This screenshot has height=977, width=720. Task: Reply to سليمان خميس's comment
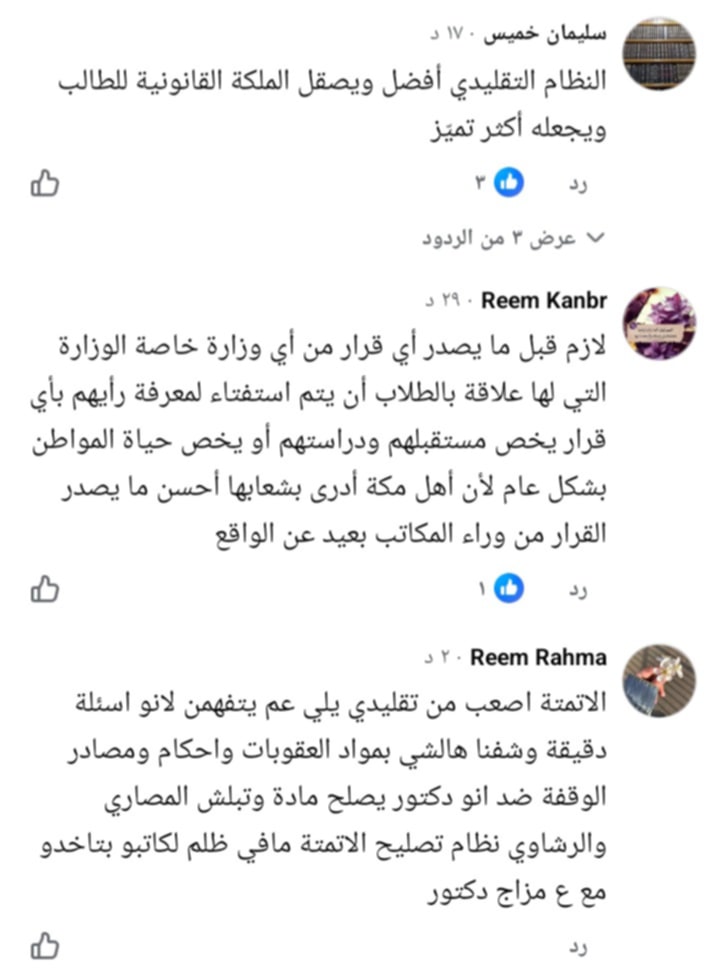click(x=576, y=184)
